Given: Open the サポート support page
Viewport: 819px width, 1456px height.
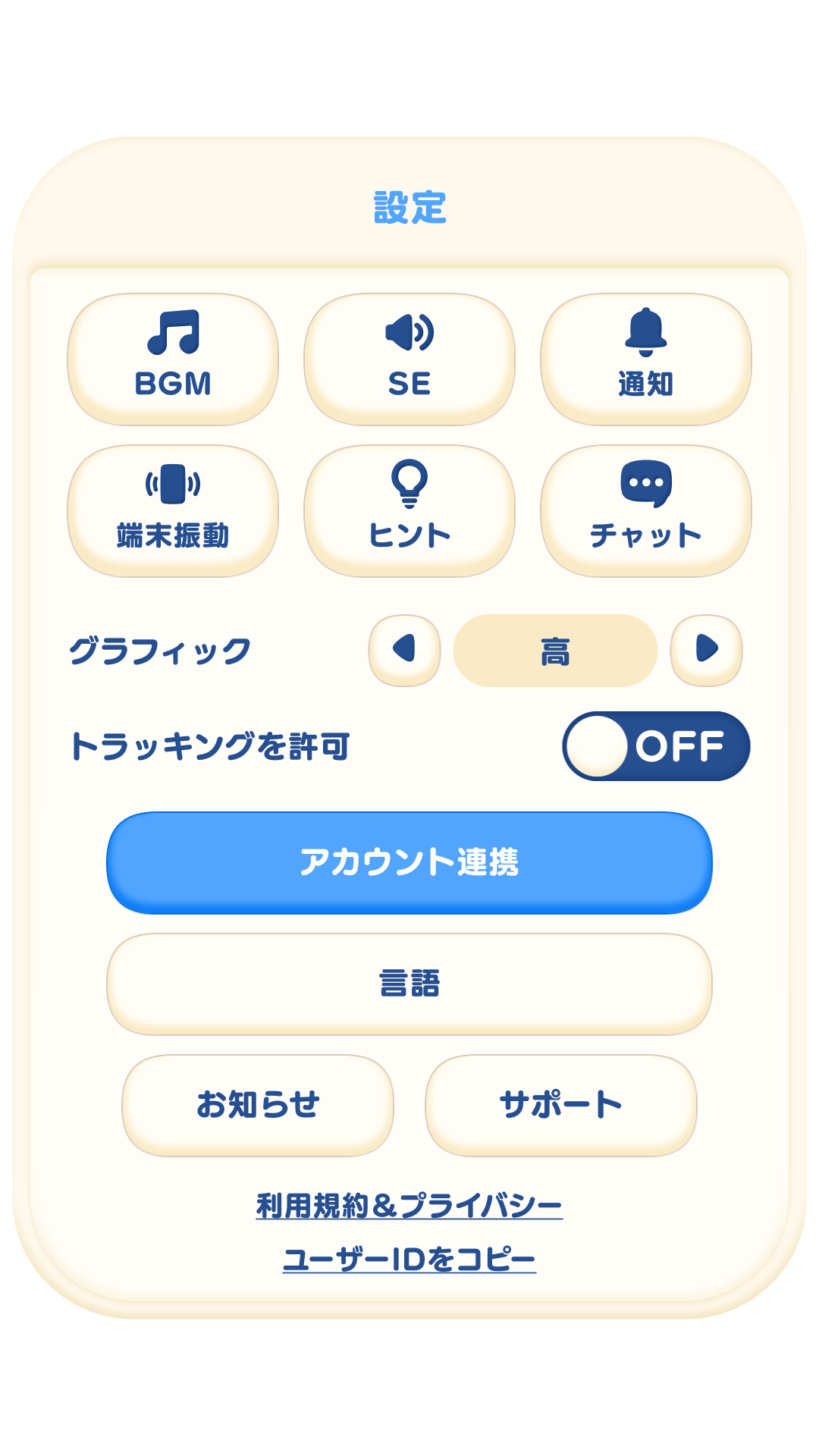Looking at the screenshot, I should tap(561, 1105).
